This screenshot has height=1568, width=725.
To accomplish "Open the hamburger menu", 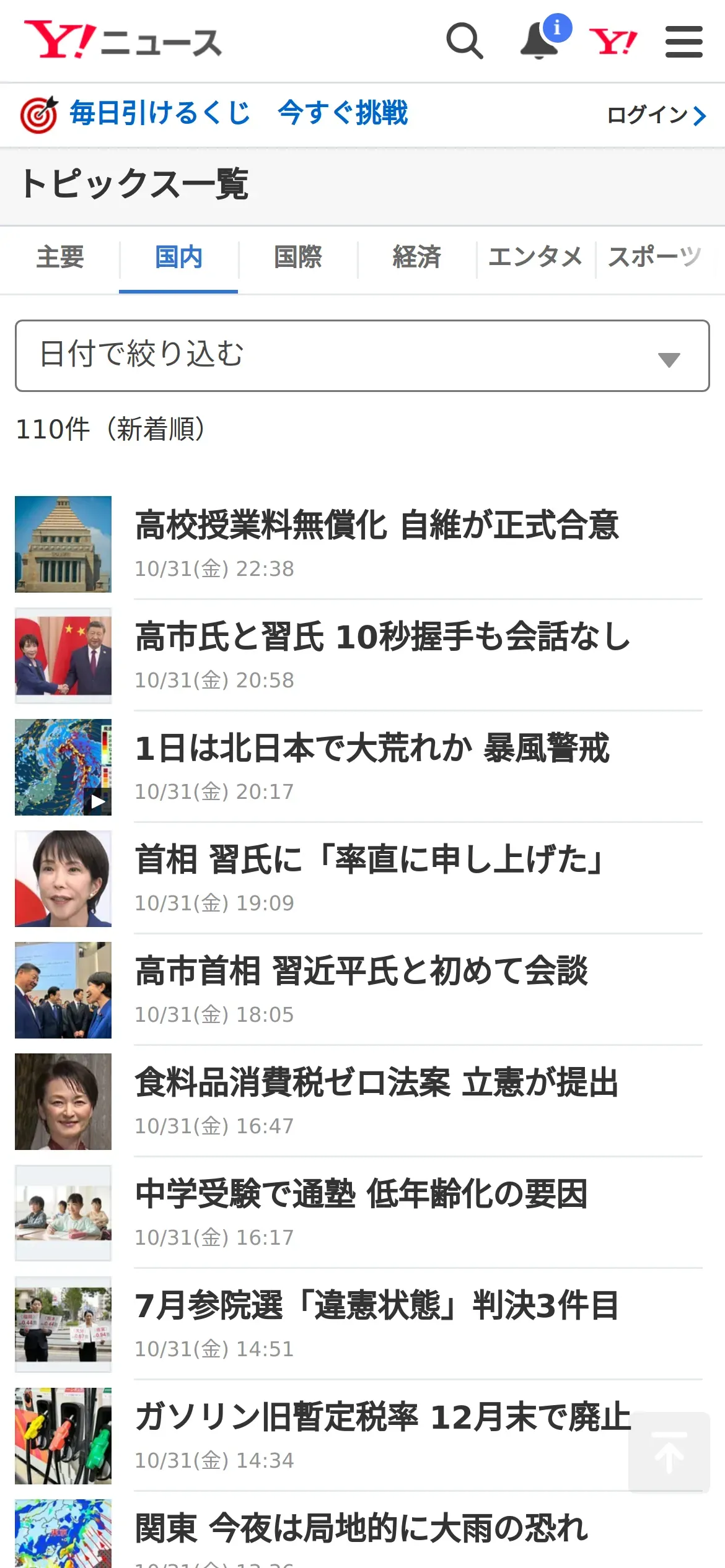I will click(x=683, y=41).
